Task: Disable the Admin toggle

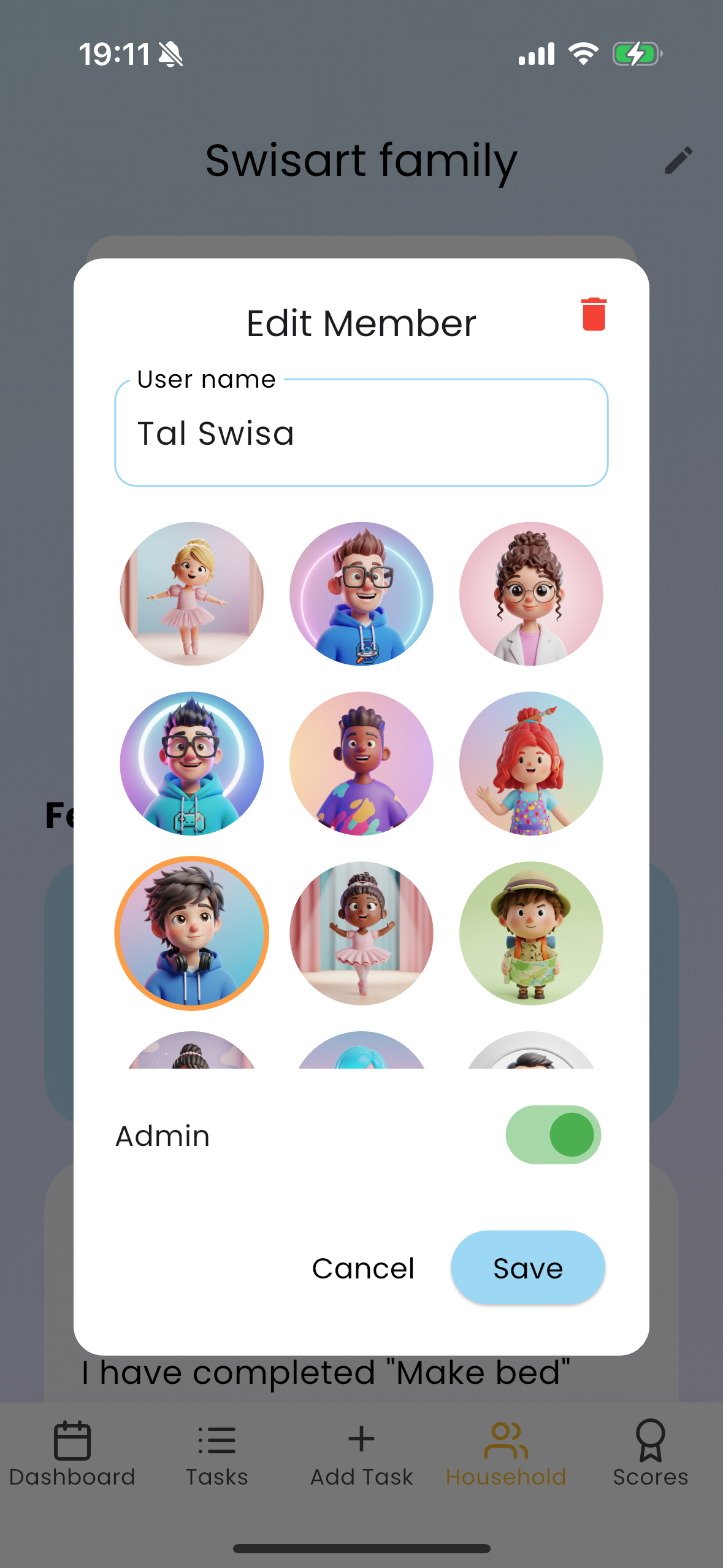Action: pos(551,1134)
